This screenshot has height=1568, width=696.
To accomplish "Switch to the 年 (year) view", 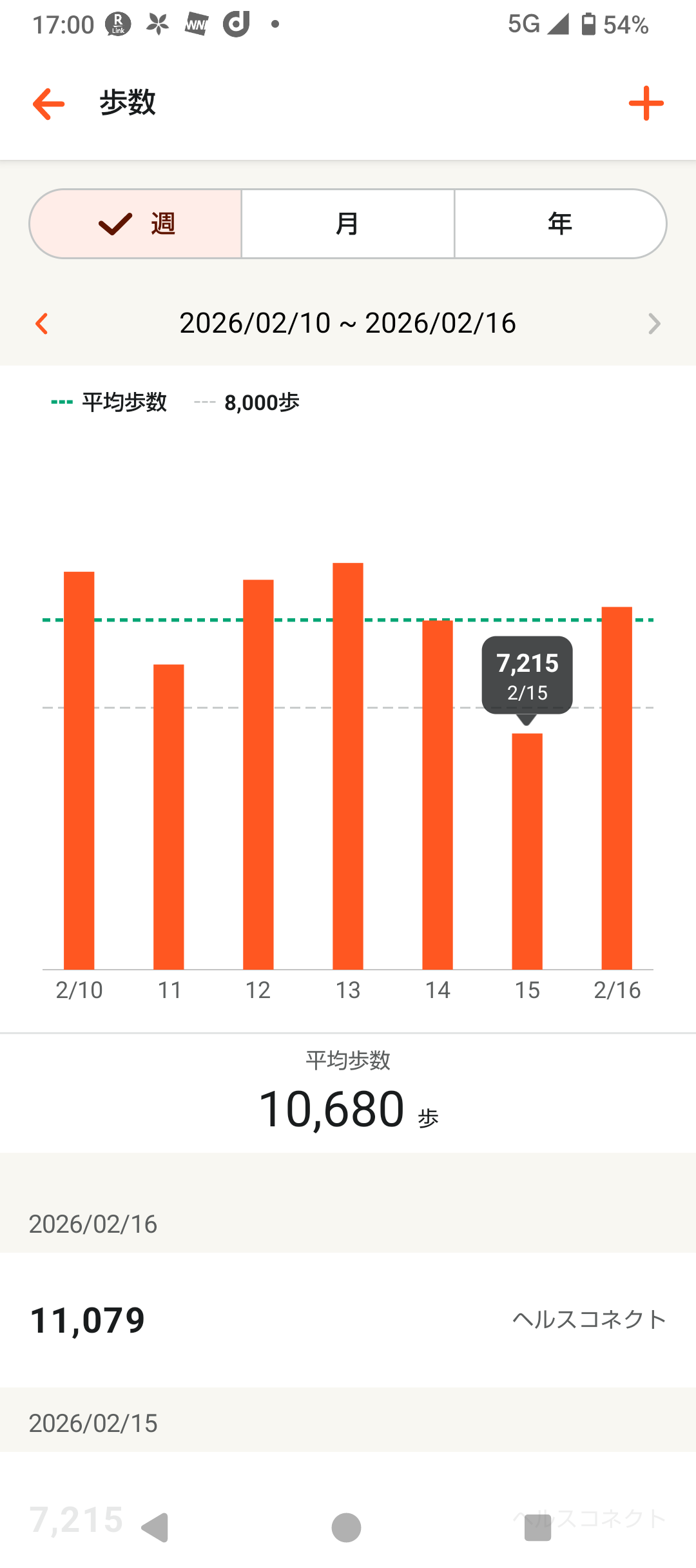I will [560, 224].
